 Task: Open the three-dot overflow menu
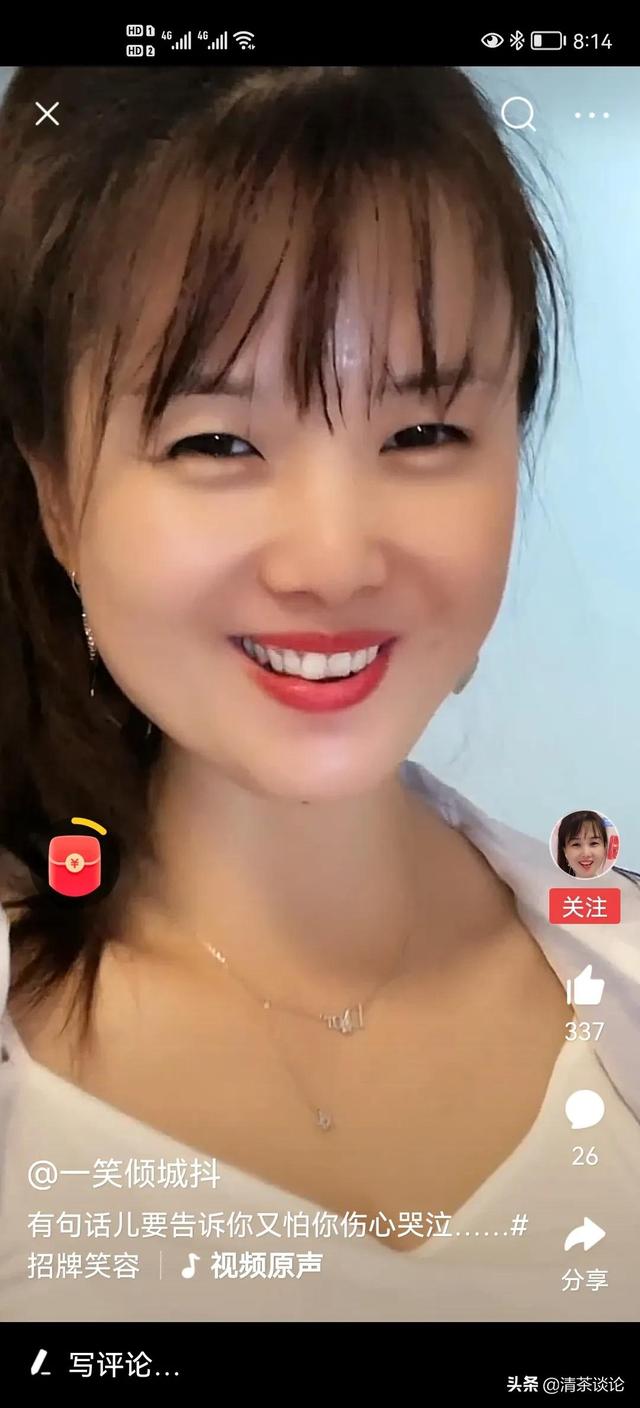click(591, 116)
